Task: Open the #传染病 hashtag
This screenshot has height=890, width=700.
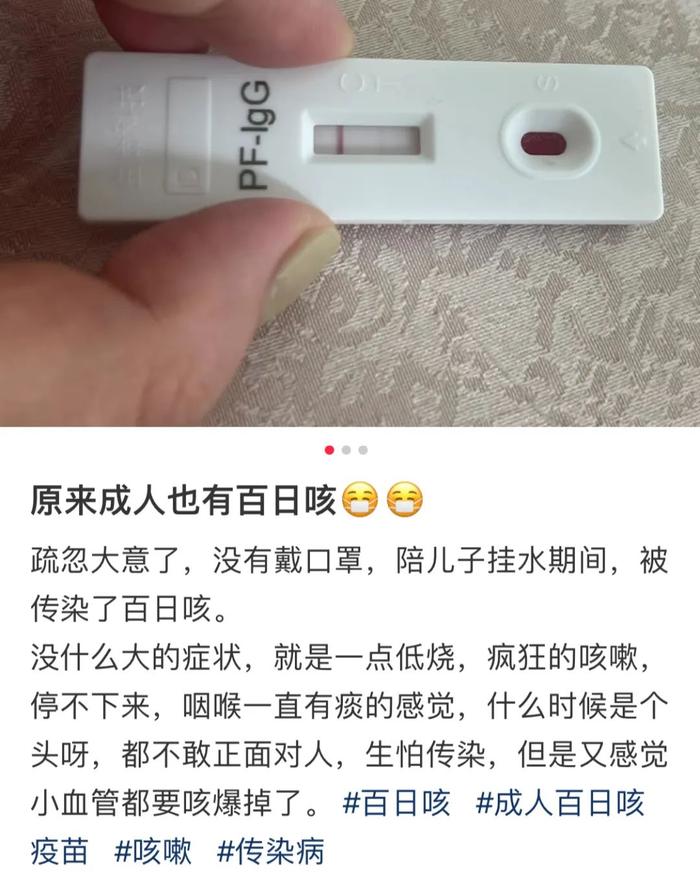Action: (270, 852)
